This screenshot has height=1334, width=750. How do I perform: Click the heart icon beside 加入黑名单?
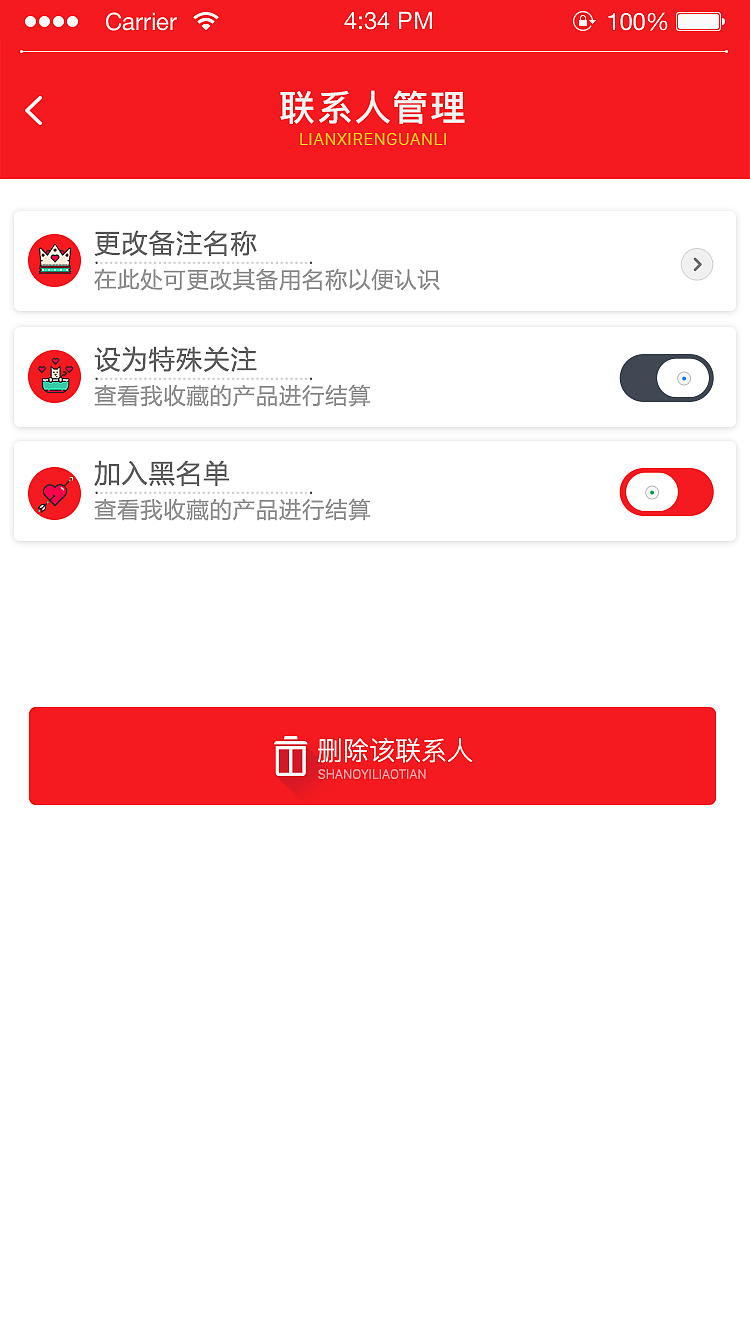click(54, 492)
